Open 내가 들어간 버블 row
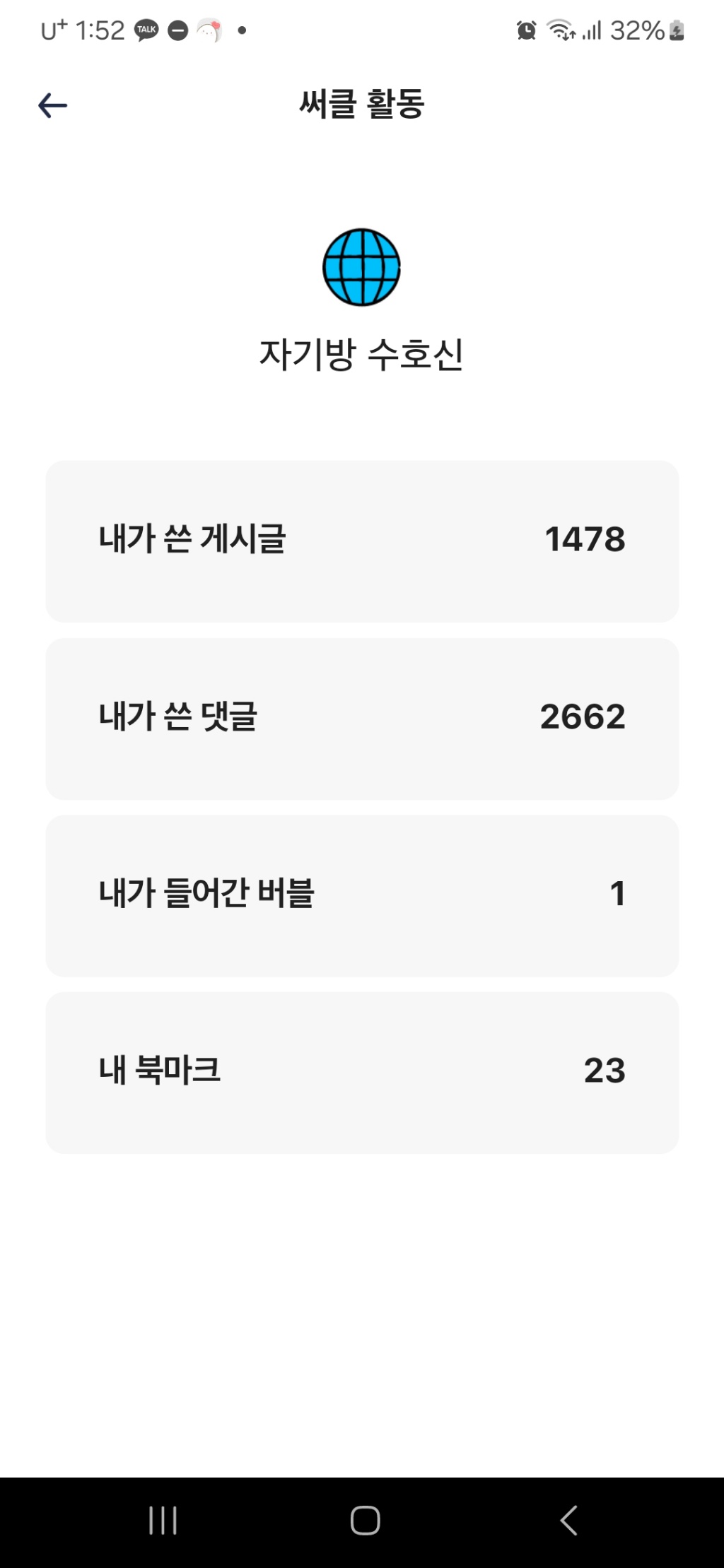Viewport: 724px width, 1568px height. coord(362,895)
